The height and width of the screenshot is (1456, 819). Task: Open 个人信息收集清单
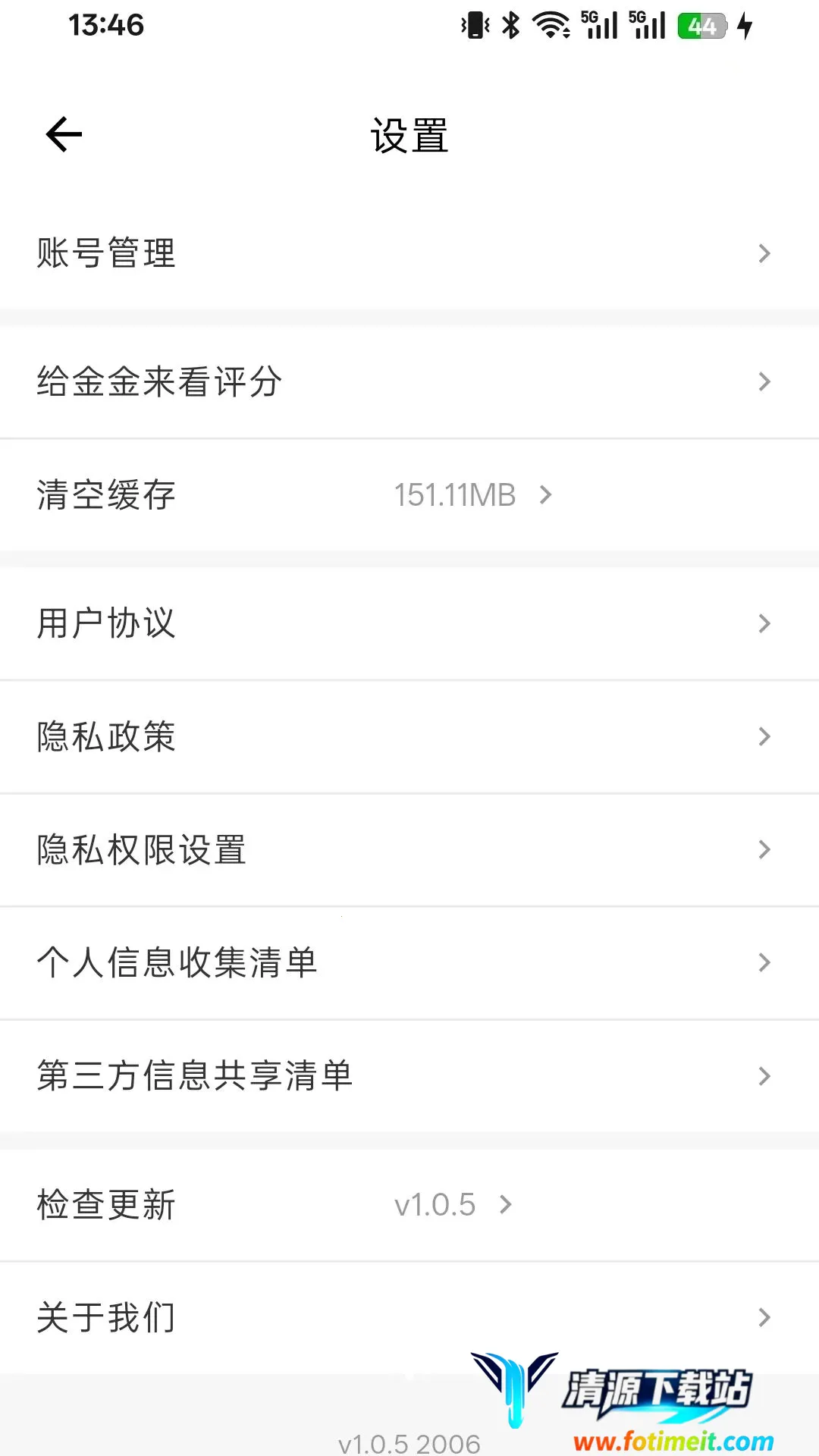(x=409, y=963)
